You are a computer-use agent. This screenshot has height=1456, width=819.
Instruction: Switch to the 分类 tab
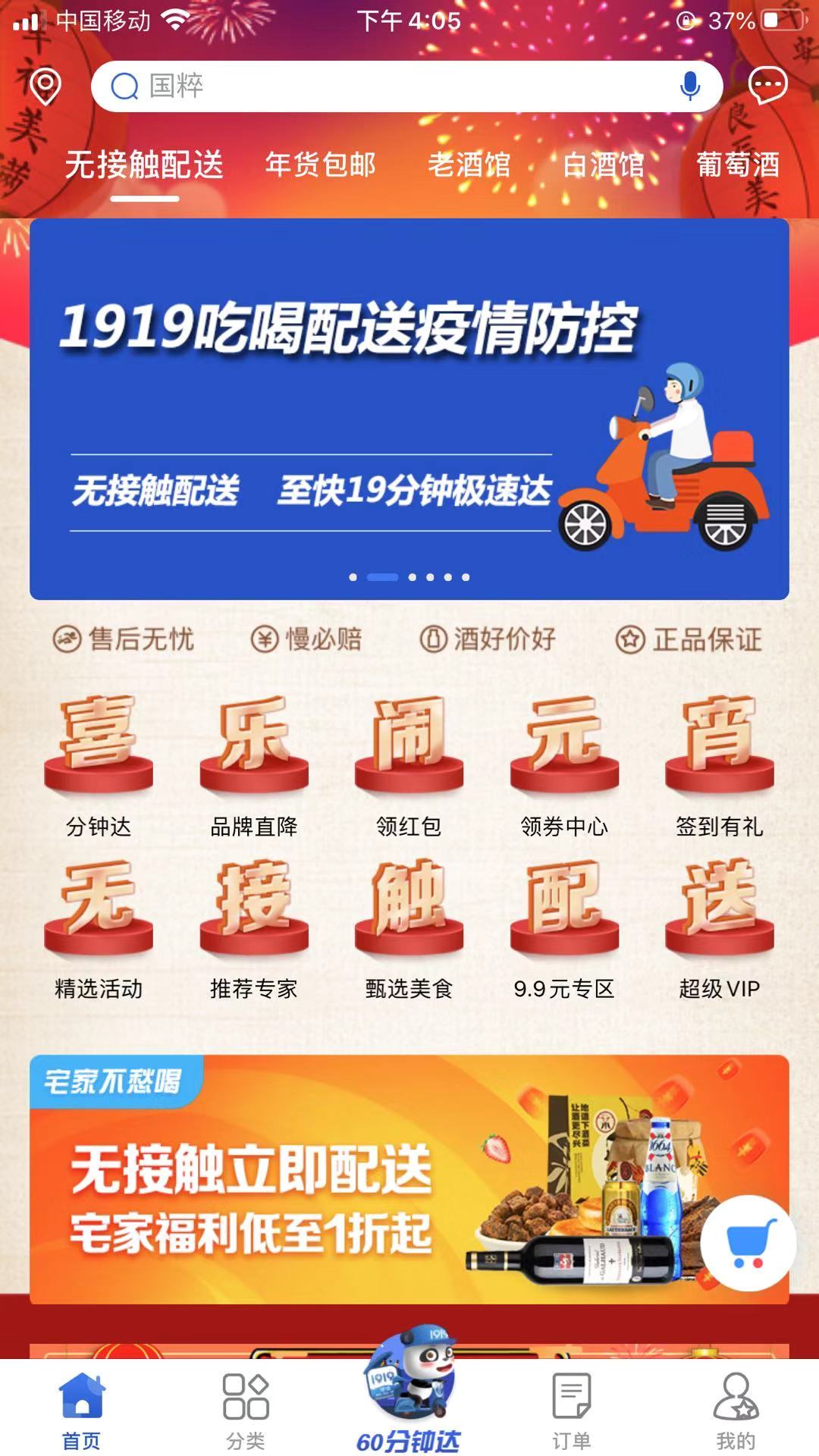click(246, 1410)
